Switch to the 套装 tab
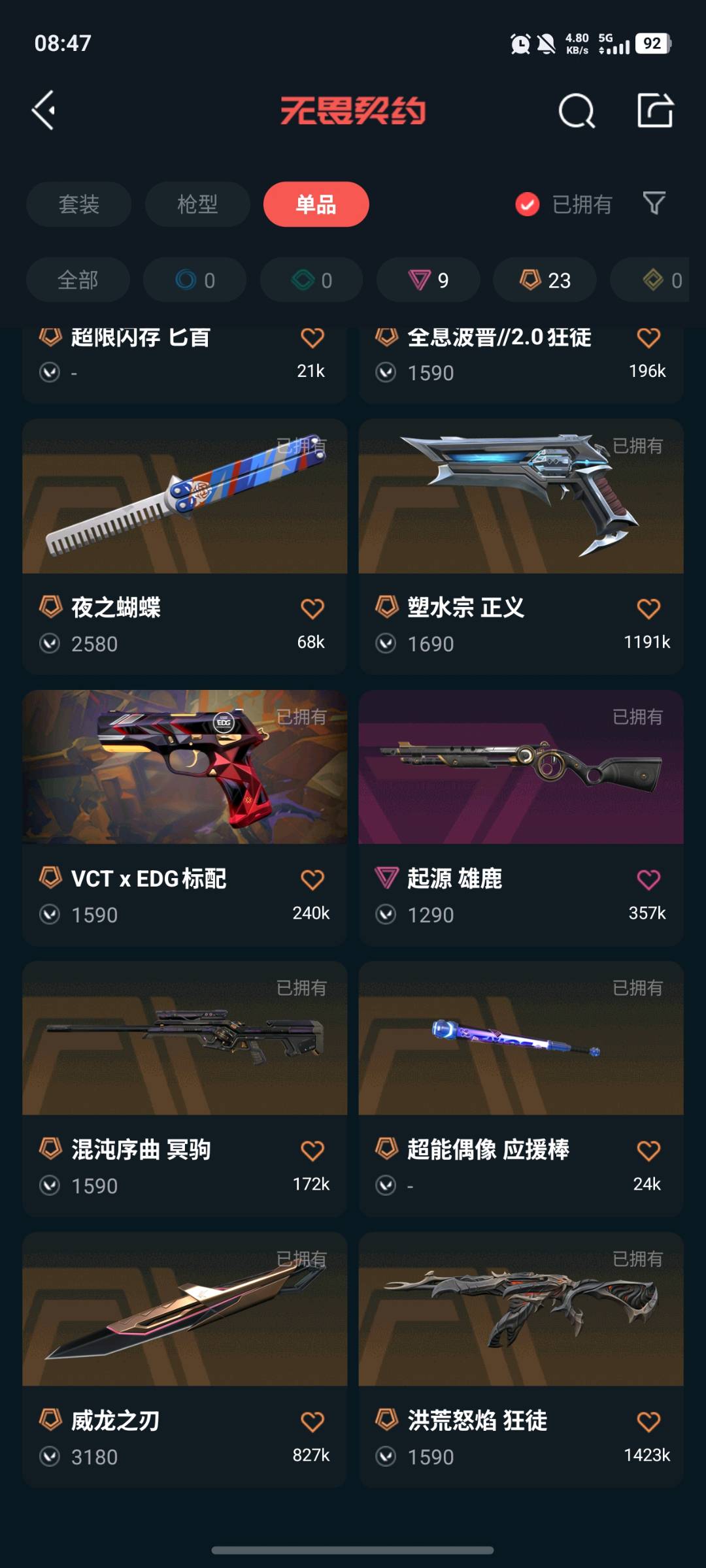 tap(78, 204)
